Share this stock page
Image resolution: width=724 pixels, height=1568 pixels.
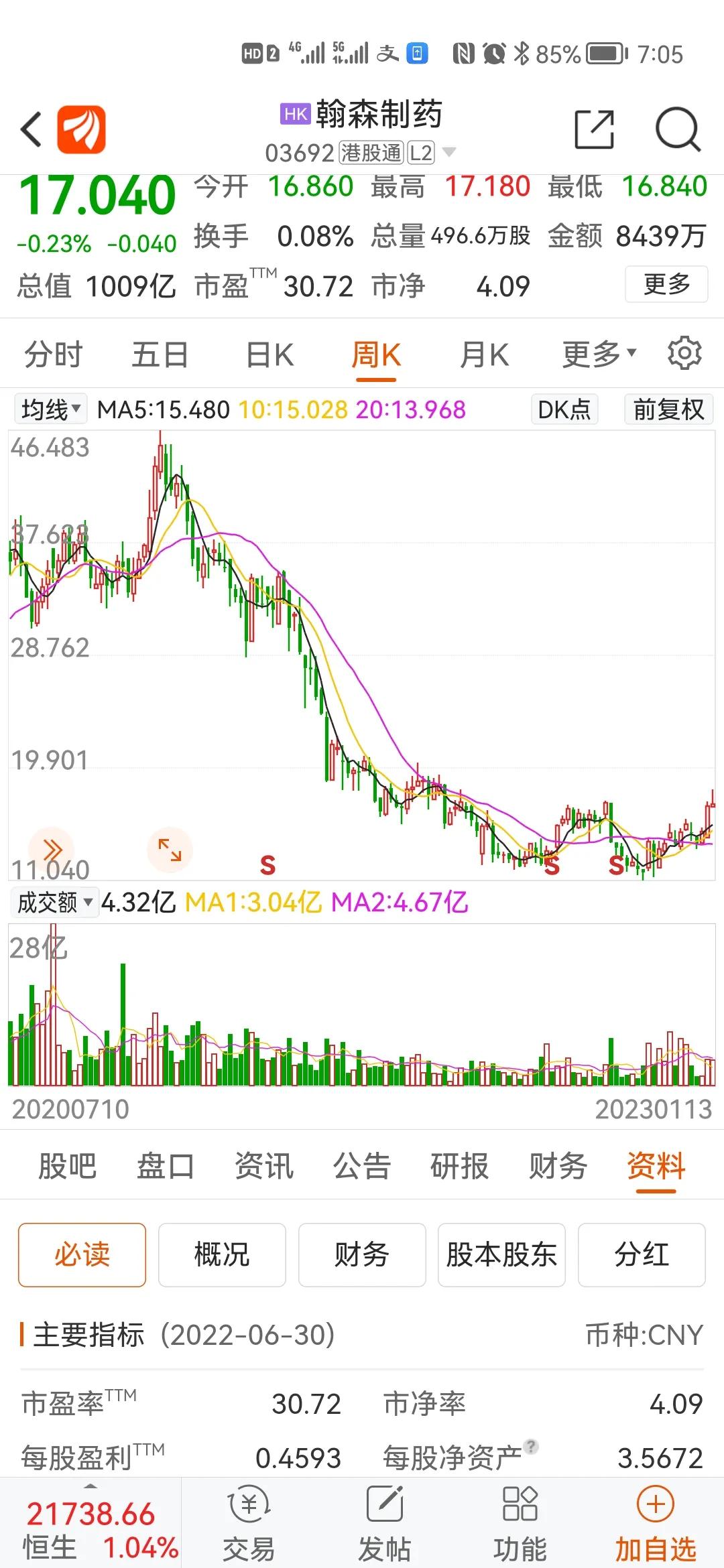[594, 129]
